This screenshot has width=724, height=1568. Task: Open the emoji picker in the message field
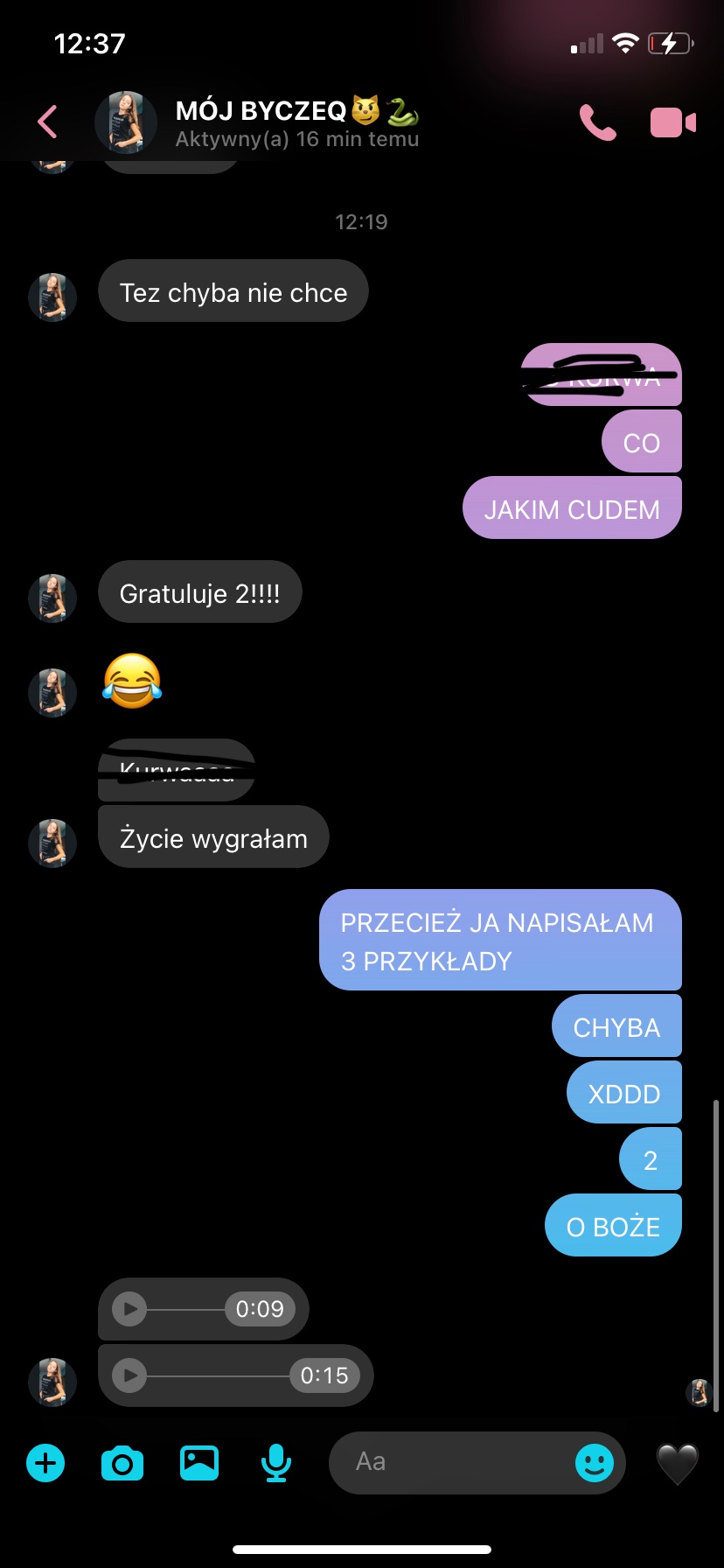(x=595, y=1462)
